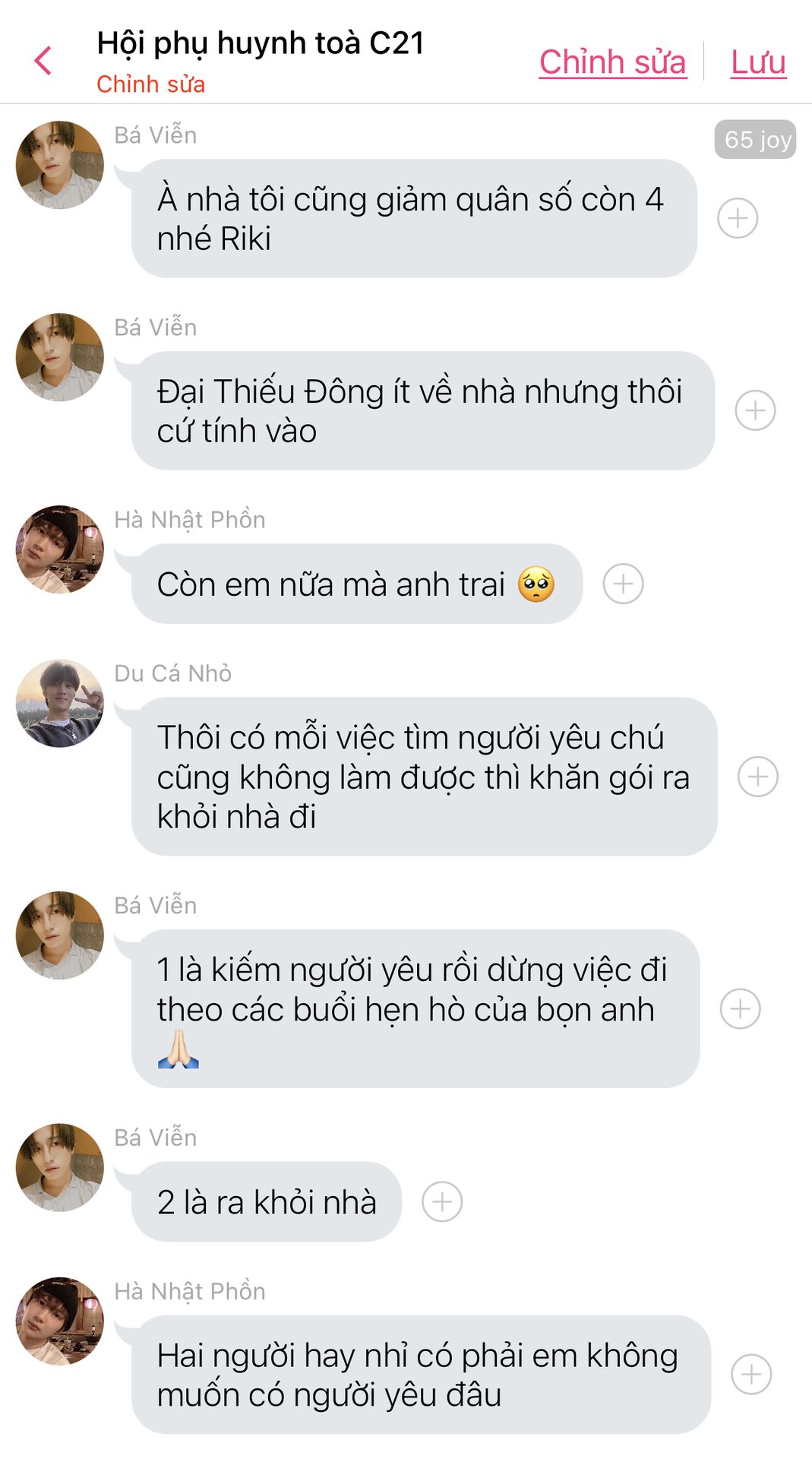
Task: Go back using the pink arrow
Action: tap(43, 61)
